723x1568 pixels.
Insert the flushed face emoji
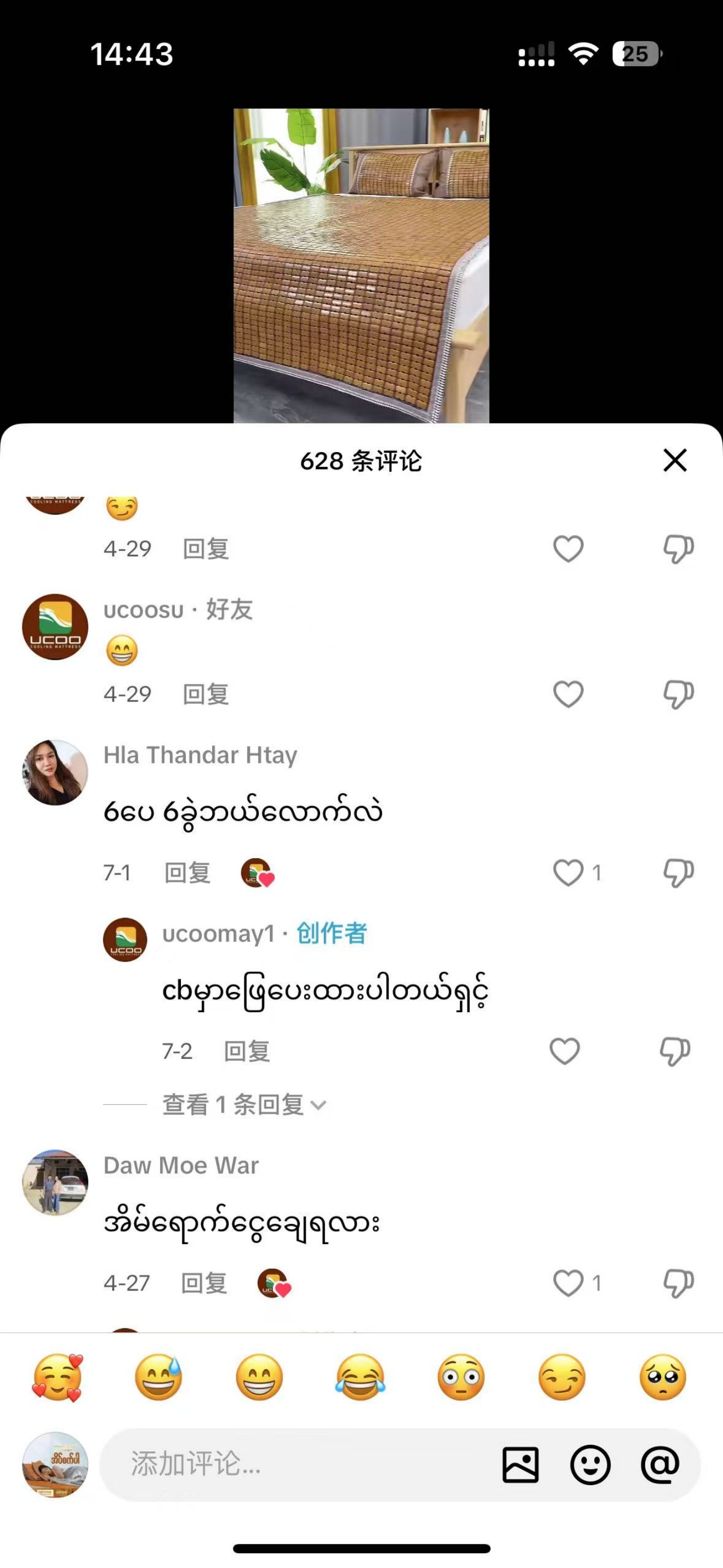pos(460,1377)
